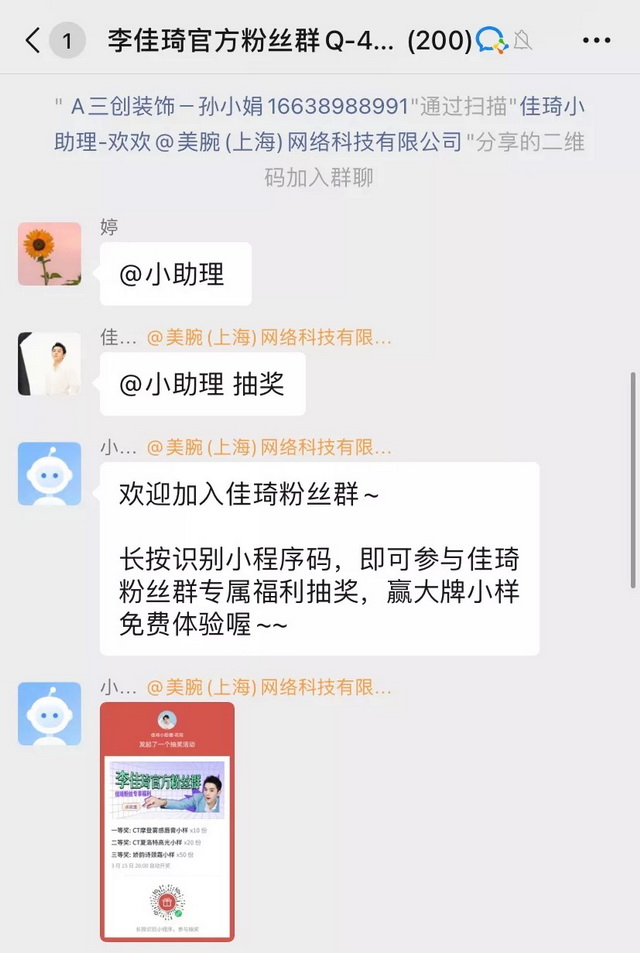Open 婷's sunflower avatar profile
The image size is (640, 953).
[49, 254]
